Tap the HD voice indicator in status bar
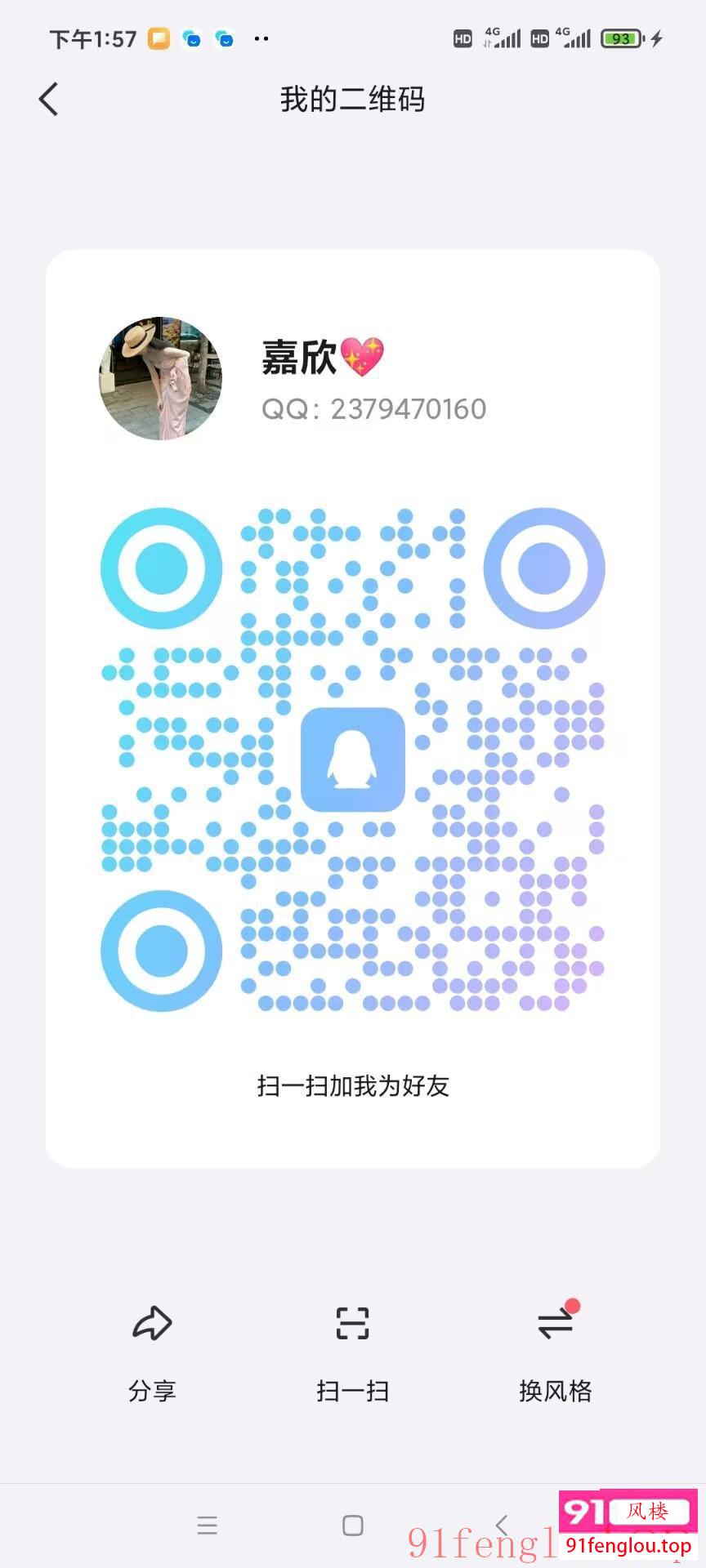 click(462, 38)
